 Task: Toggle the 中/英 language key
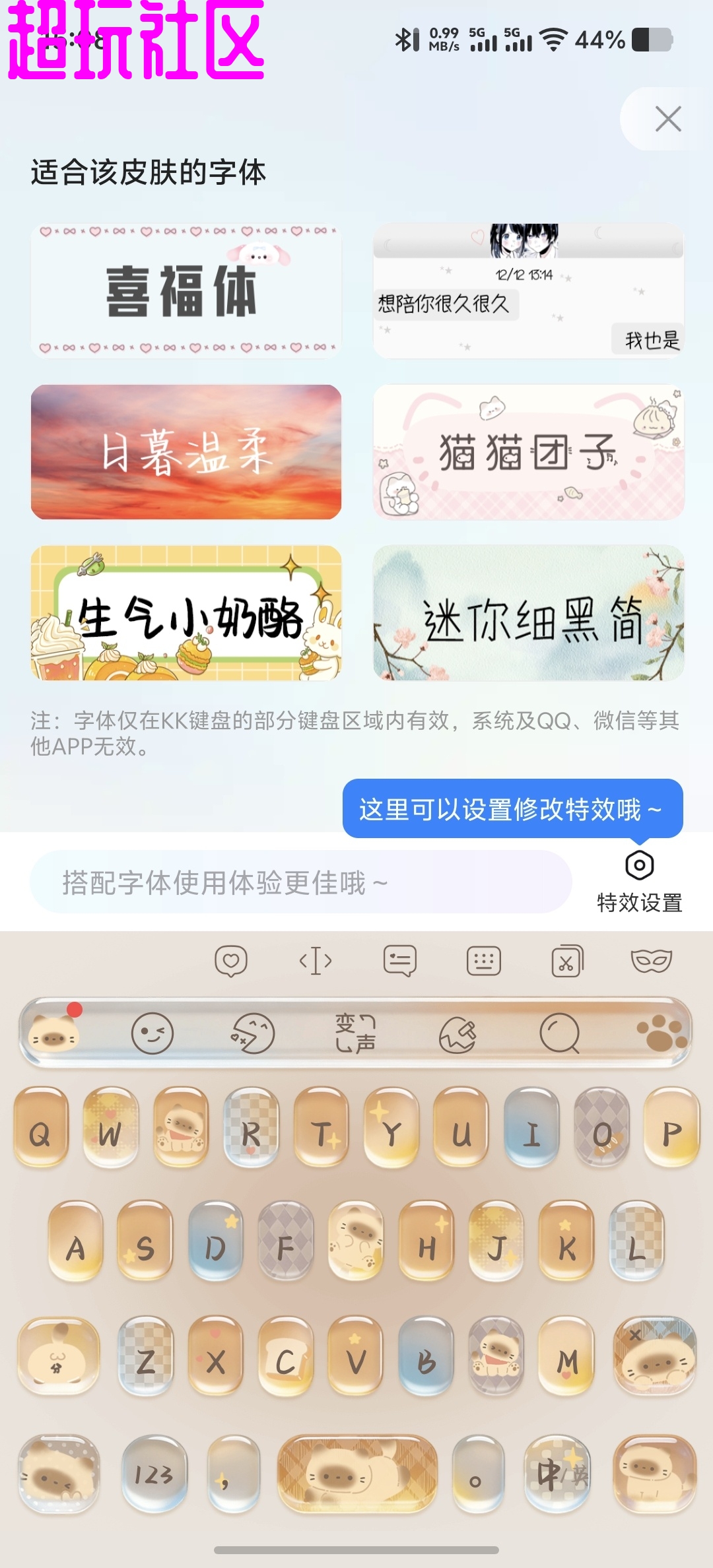point(558,1474)
